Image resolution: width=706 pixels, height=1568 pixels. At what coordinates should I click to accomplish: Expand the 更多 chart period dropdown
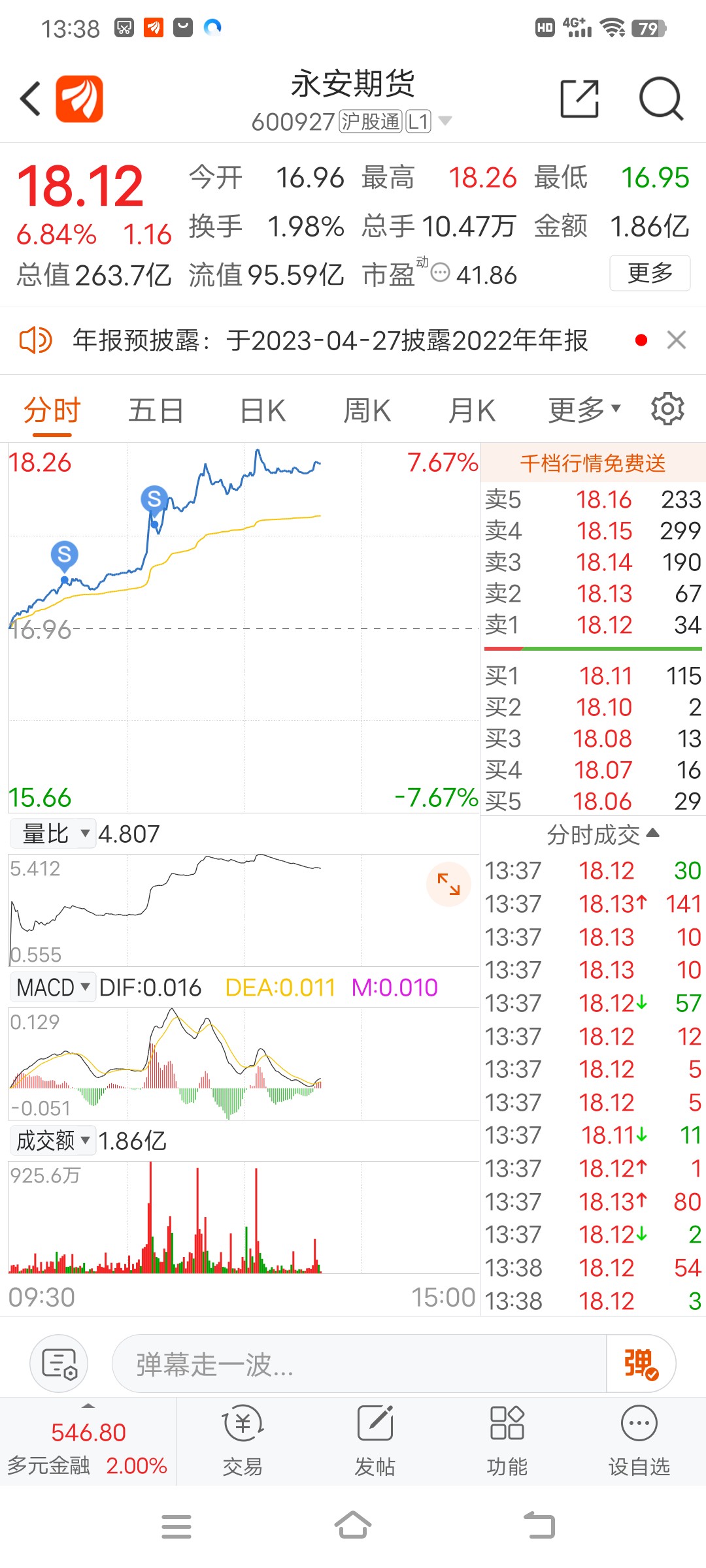584,410
